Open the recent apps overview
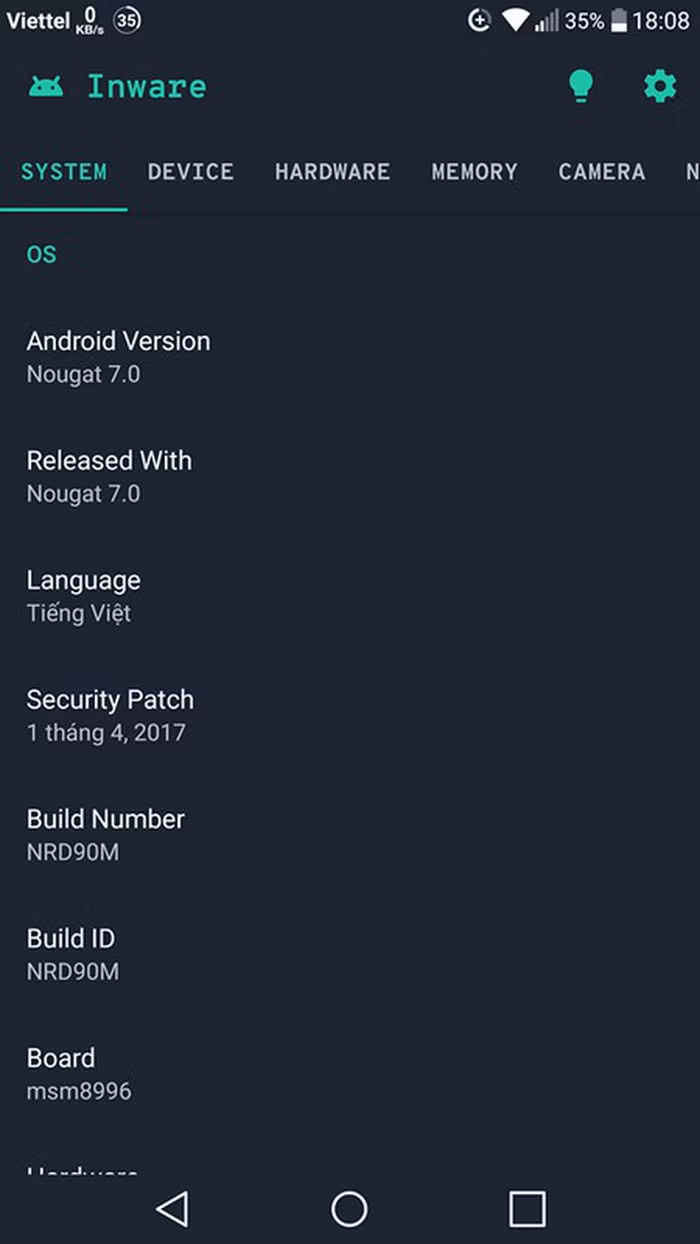 pyautogui.click(x=526, y=1209)
